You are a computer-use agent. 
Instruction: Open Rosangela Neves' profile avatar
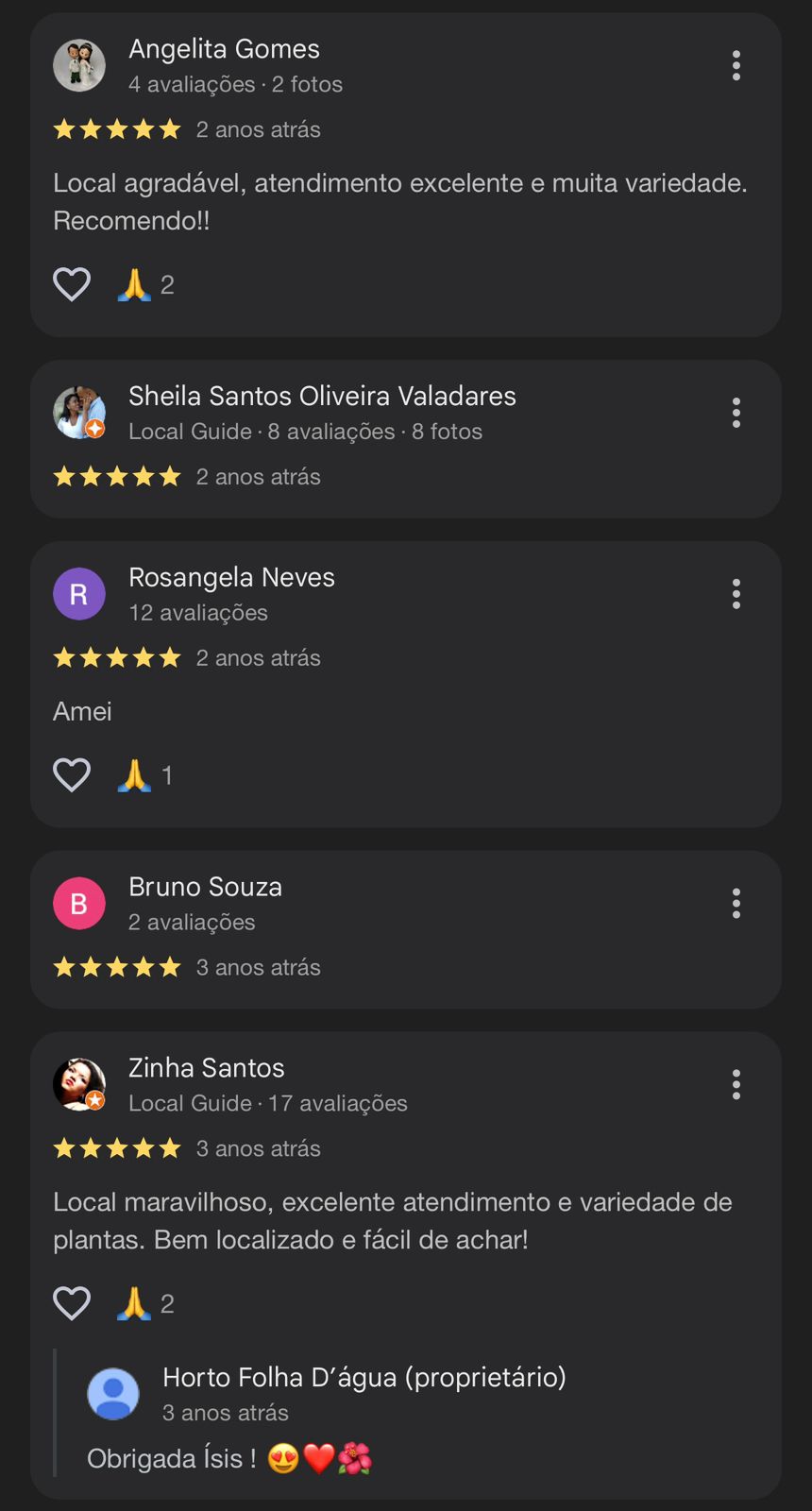(79, 594)
